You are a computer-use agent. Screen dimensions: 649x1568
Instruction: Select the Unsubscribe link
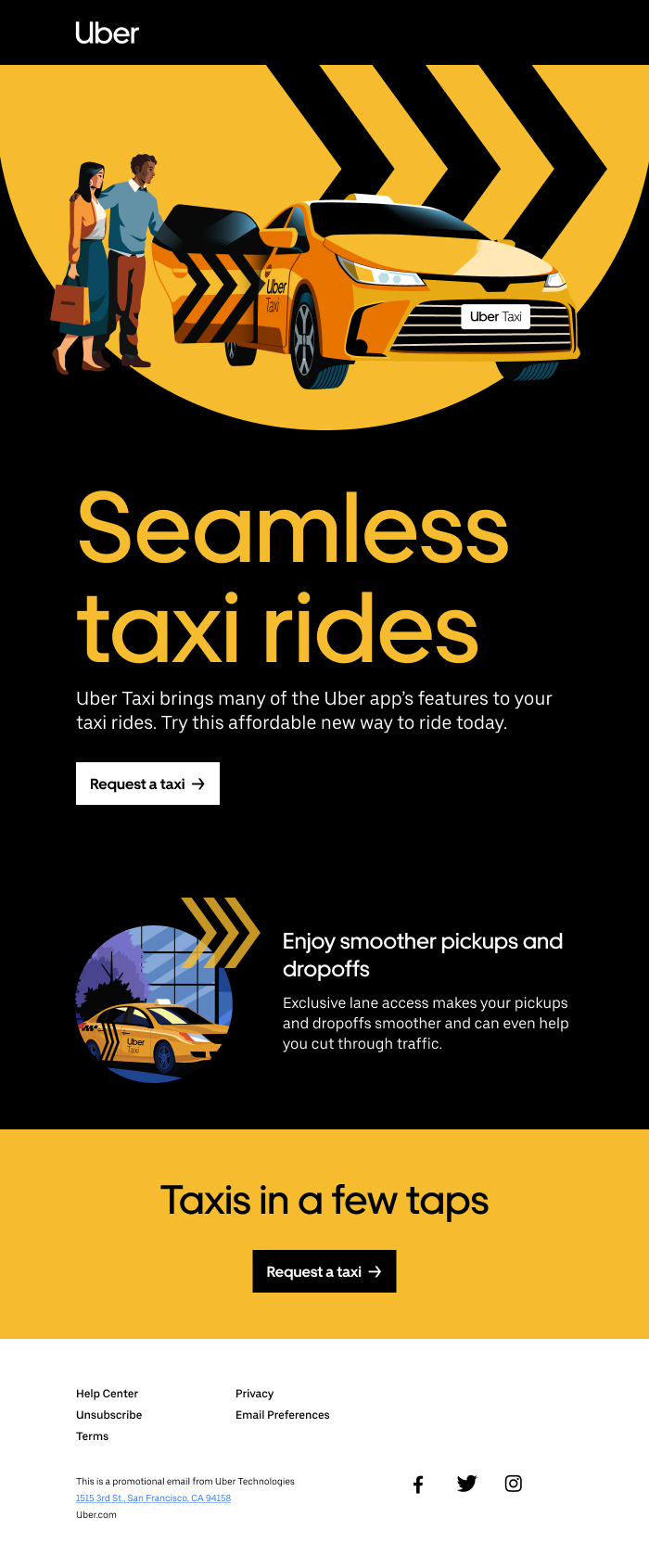[x=108, y=1415]
